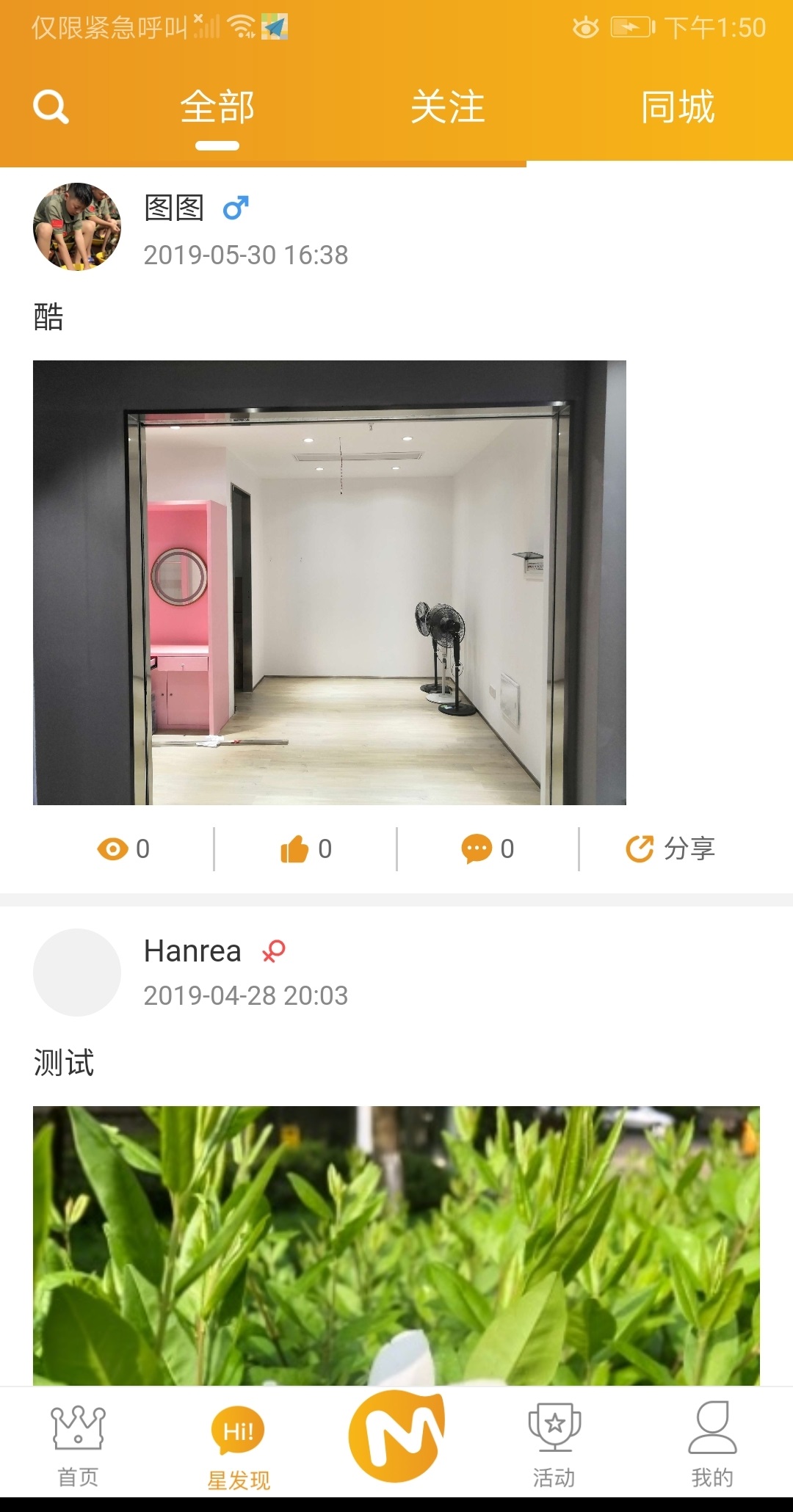793x1512 pixels.
Task: Open the green leaves photo in Hanrea's post
Action: click(396, 1244)
